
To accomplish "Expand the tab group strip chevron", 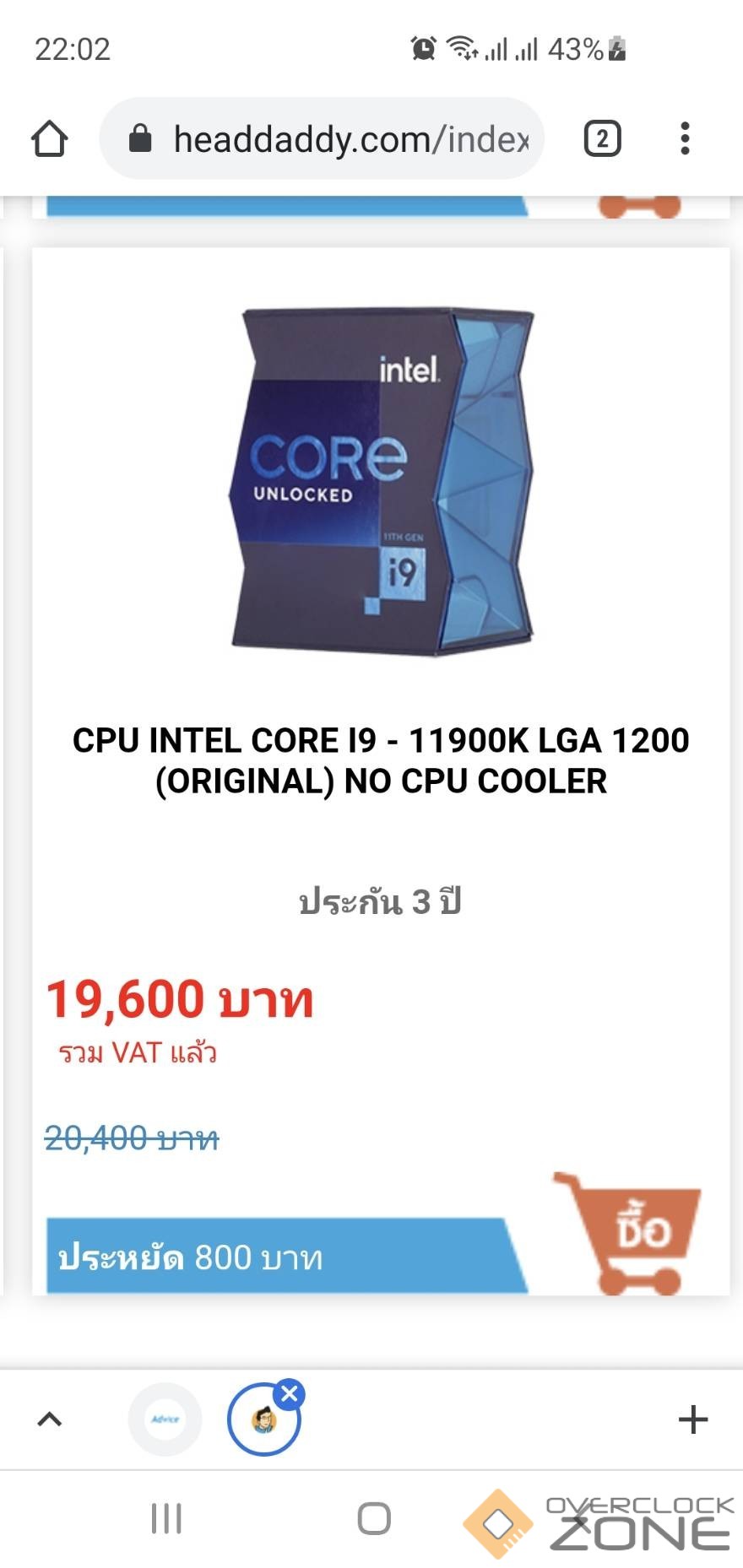I will (50, 1419).
